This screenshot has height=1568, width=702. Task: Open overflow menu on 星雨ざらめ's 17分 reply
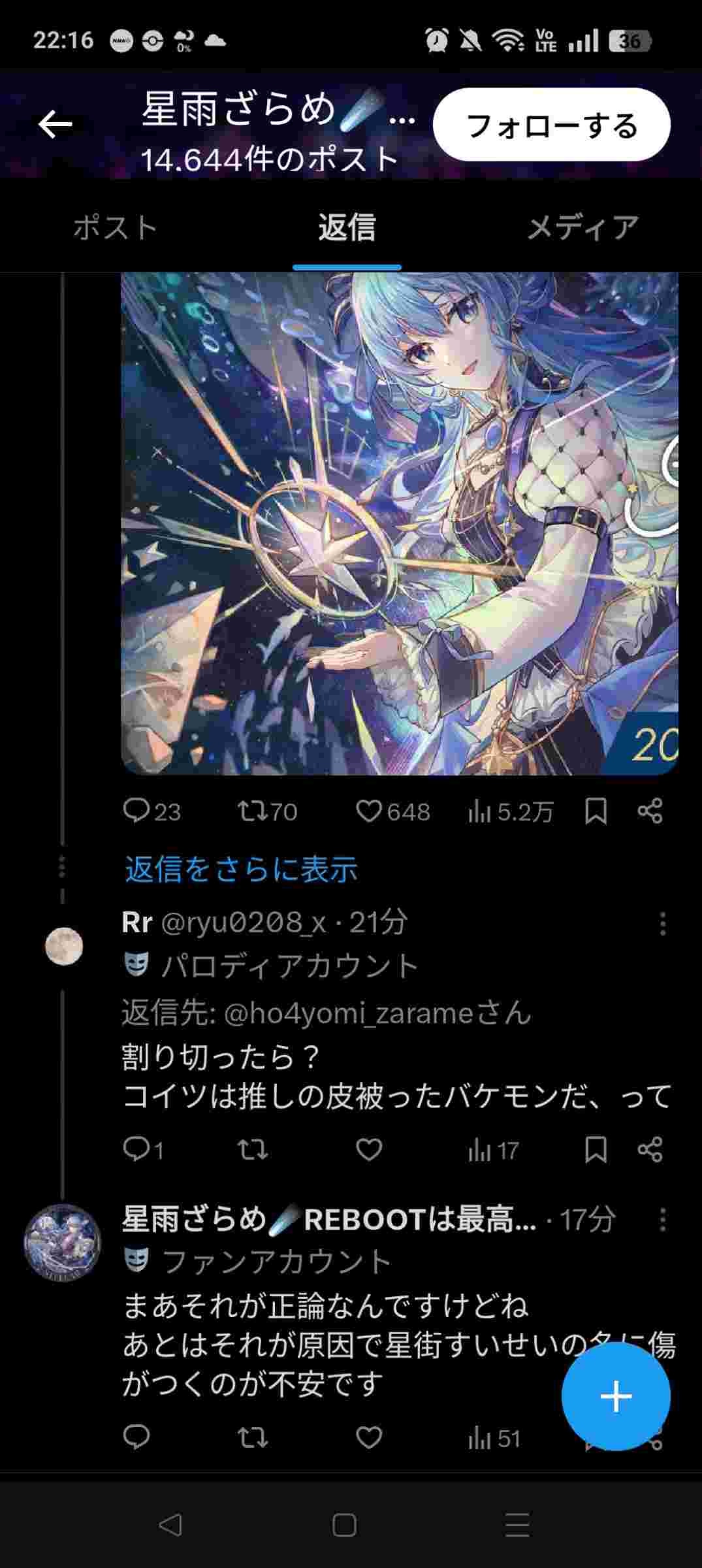[662, 1219]
